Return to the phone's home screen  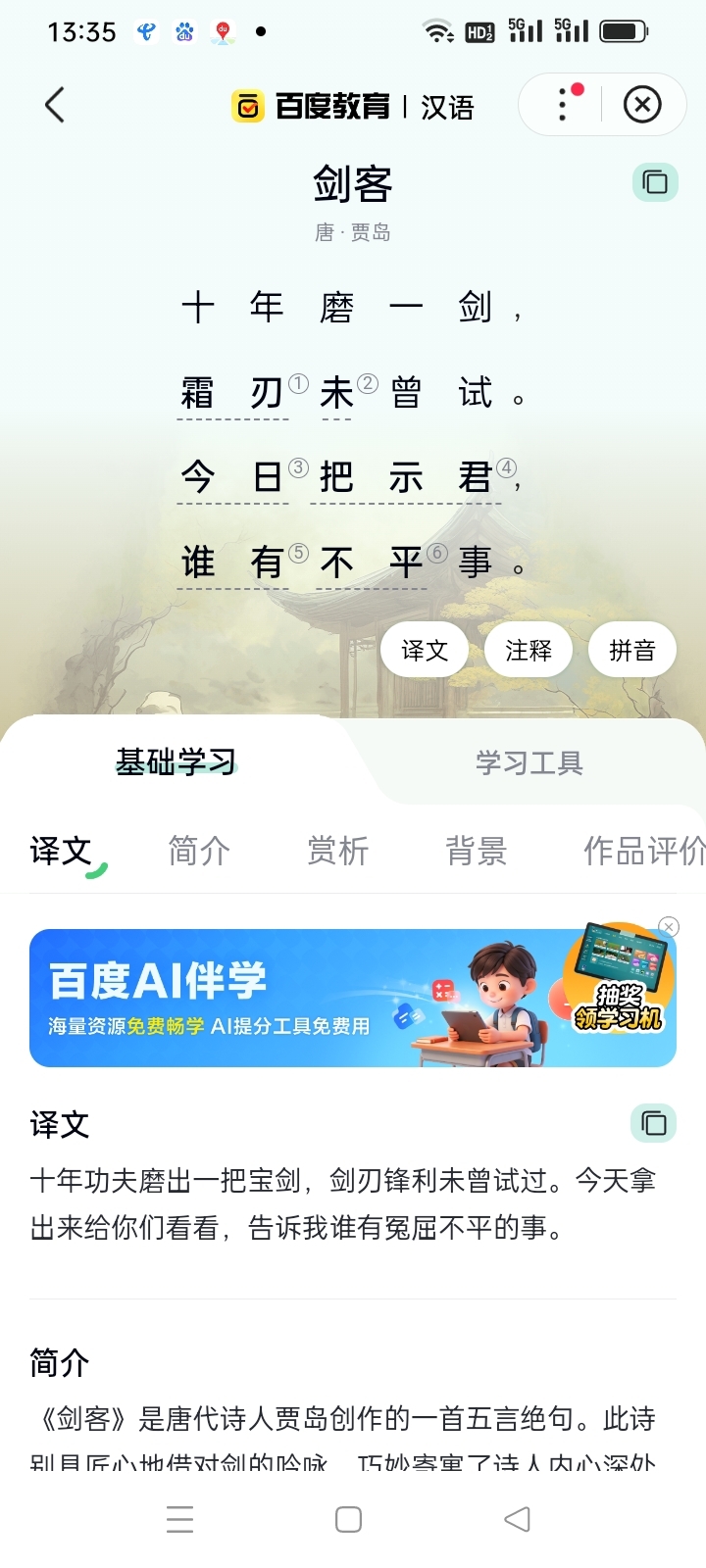(x=348, y=1519)
